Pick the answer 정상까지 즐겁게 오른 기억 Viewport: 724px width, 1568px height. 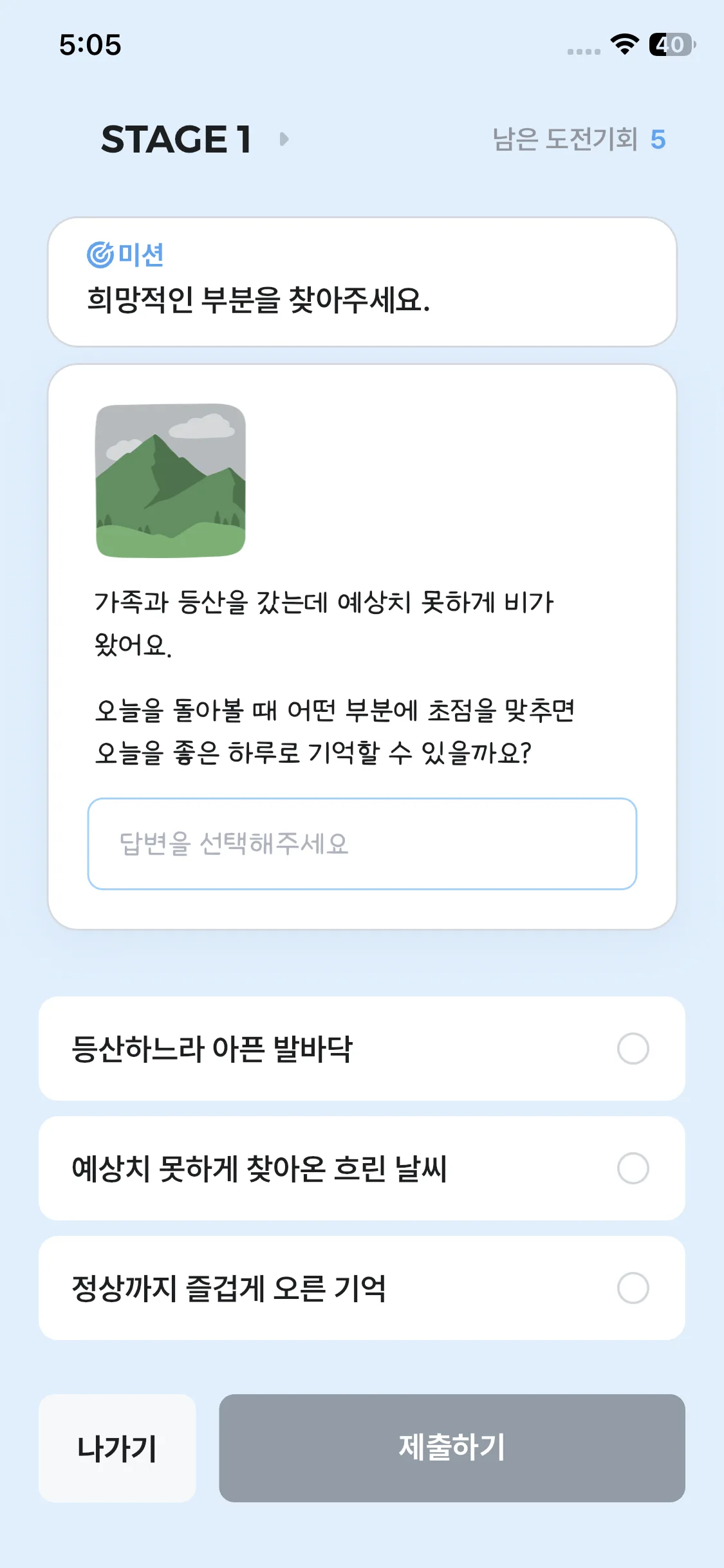[x=362, y=1288]
